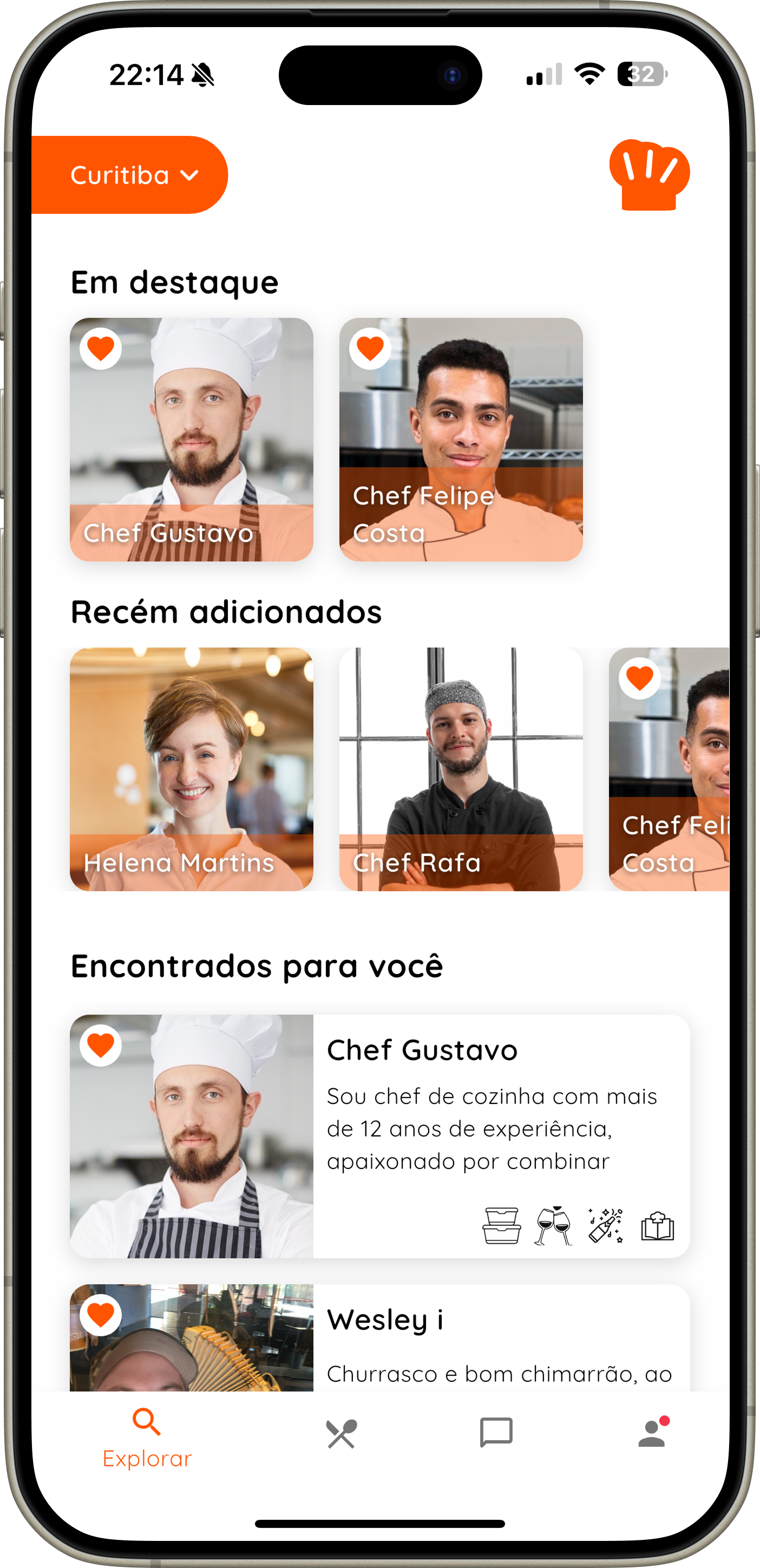Image resolution: width=760 pixels, height=1568 pixels.
Task: Open the Curitiba city selector
Action: pos(130,175)
